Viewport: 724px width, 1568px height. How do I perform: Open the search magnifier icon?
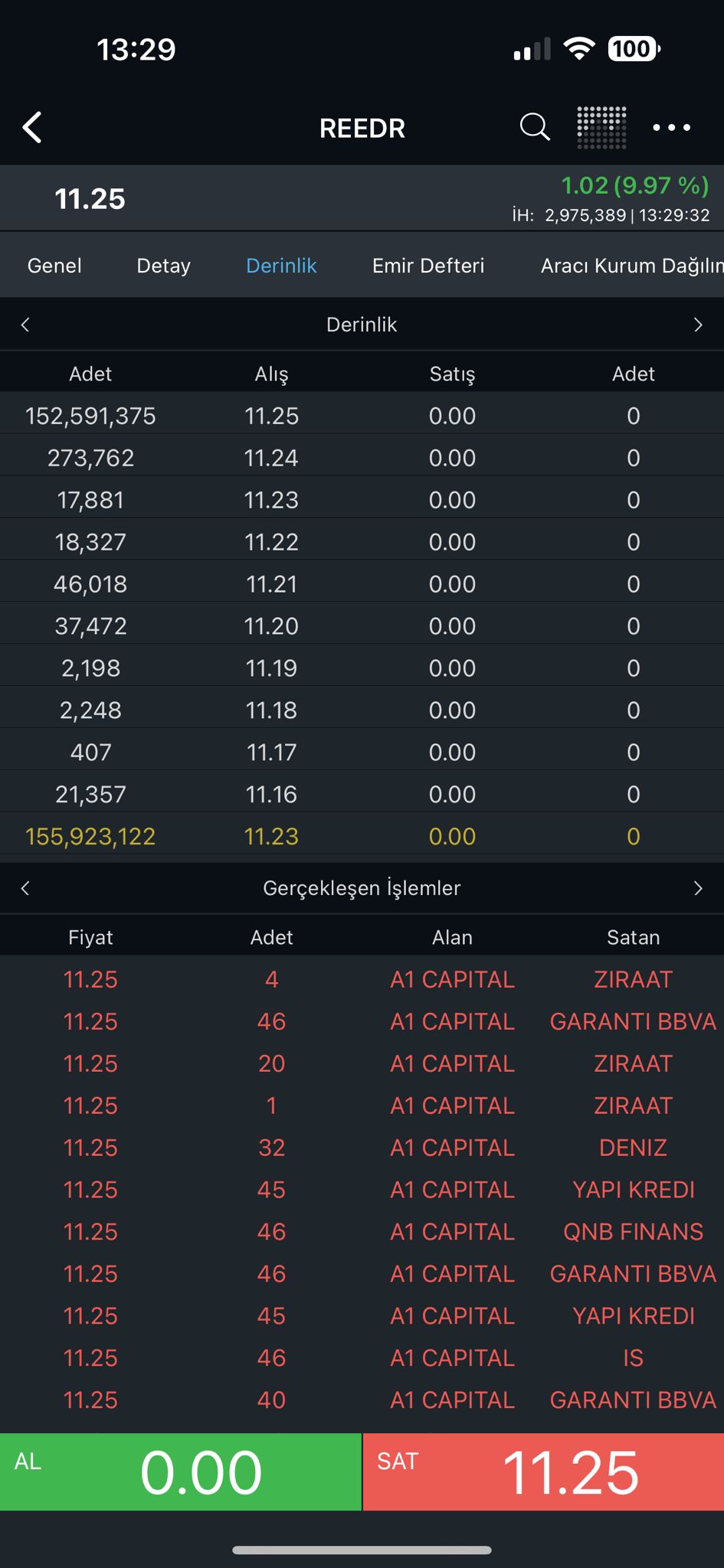[x=535, y=127]
